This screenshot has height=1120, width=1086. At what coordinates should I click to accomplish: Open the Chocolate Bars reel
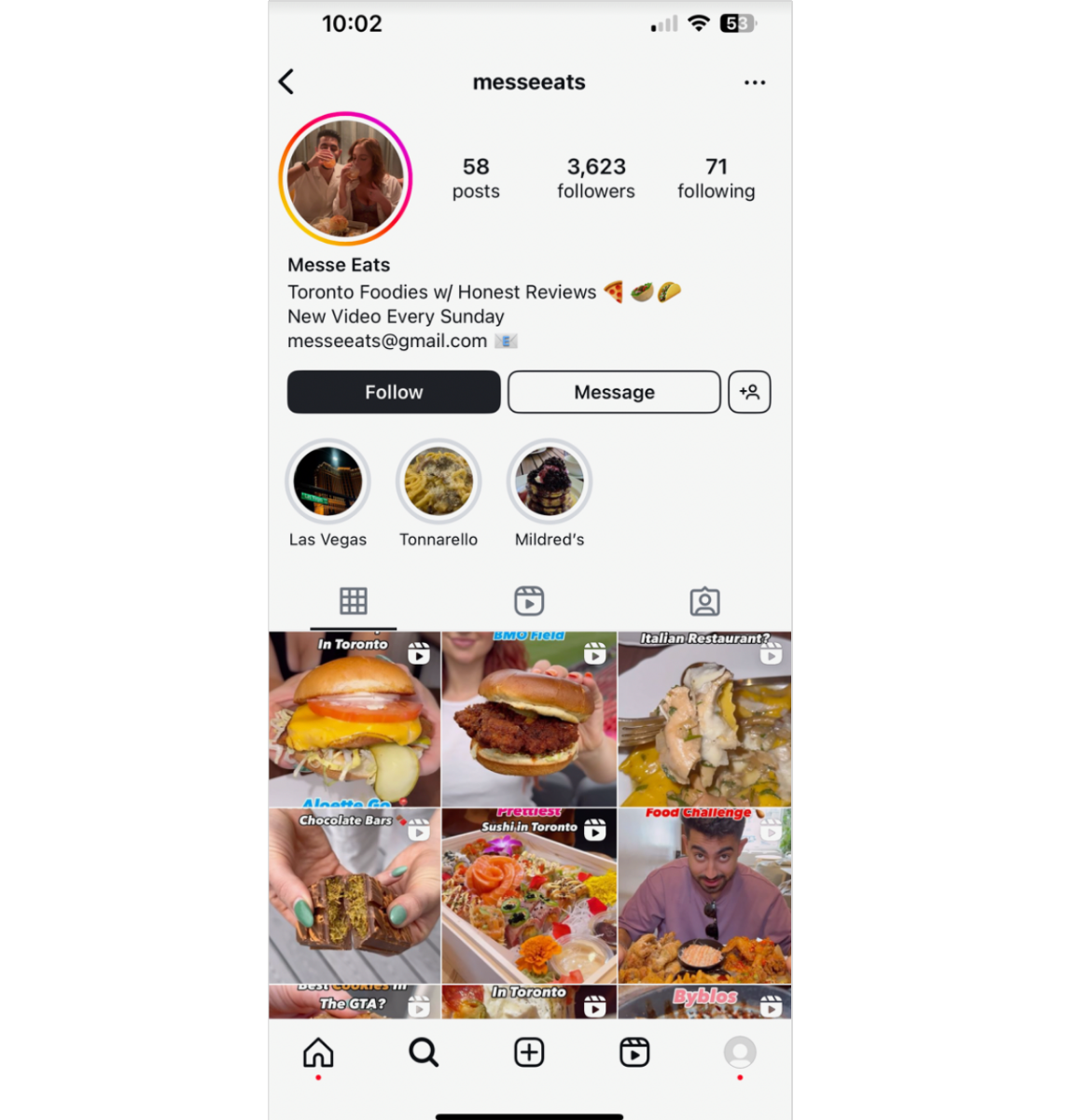click(x=354, y=896)
